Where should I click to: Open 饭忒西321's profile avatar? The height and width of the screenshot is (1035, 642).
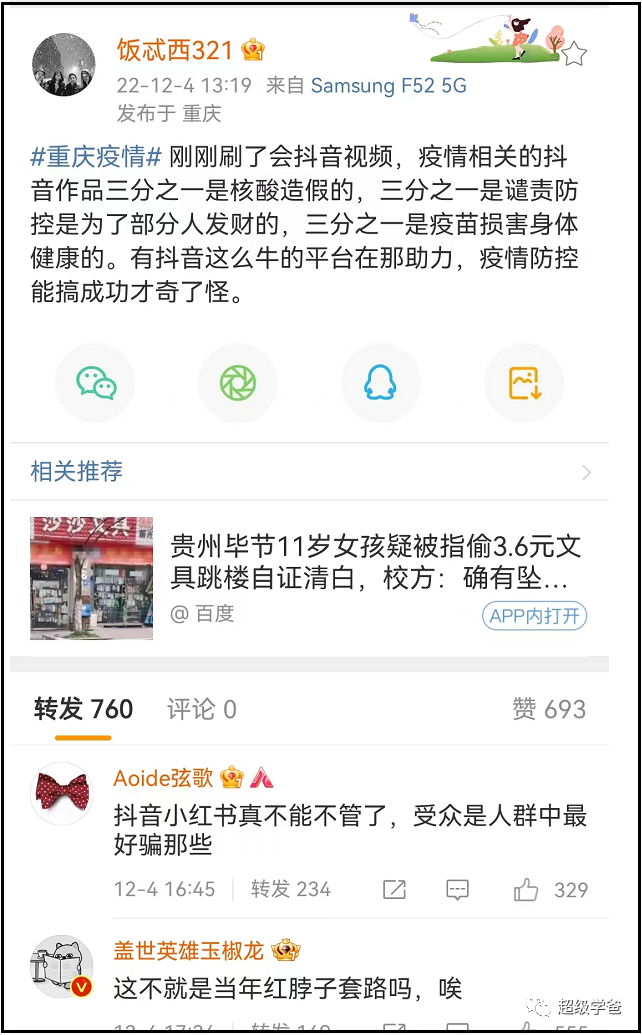tap(65, 65)
